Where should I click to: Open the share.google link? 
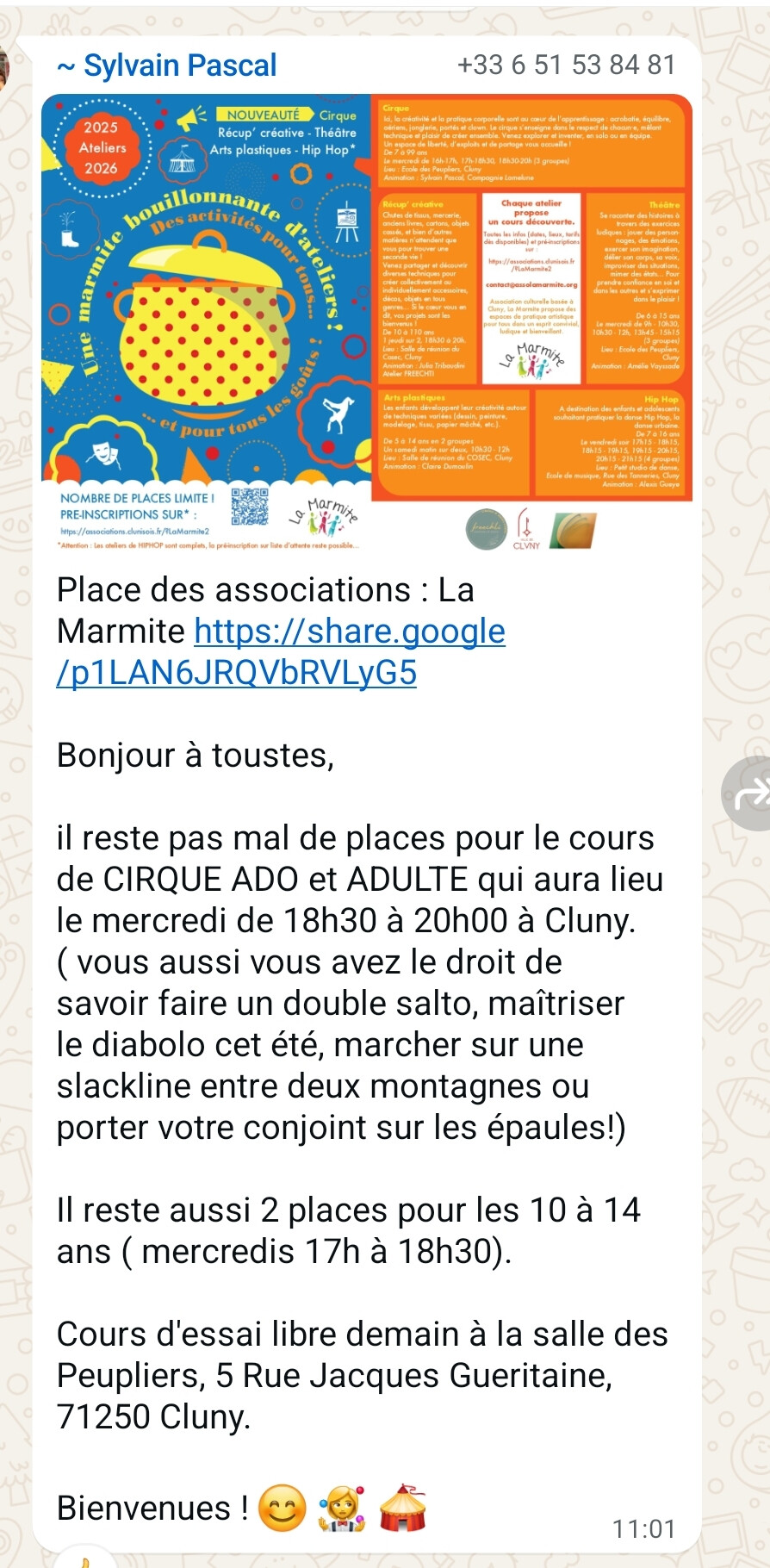pyautogui.click(x=281, y=651)
